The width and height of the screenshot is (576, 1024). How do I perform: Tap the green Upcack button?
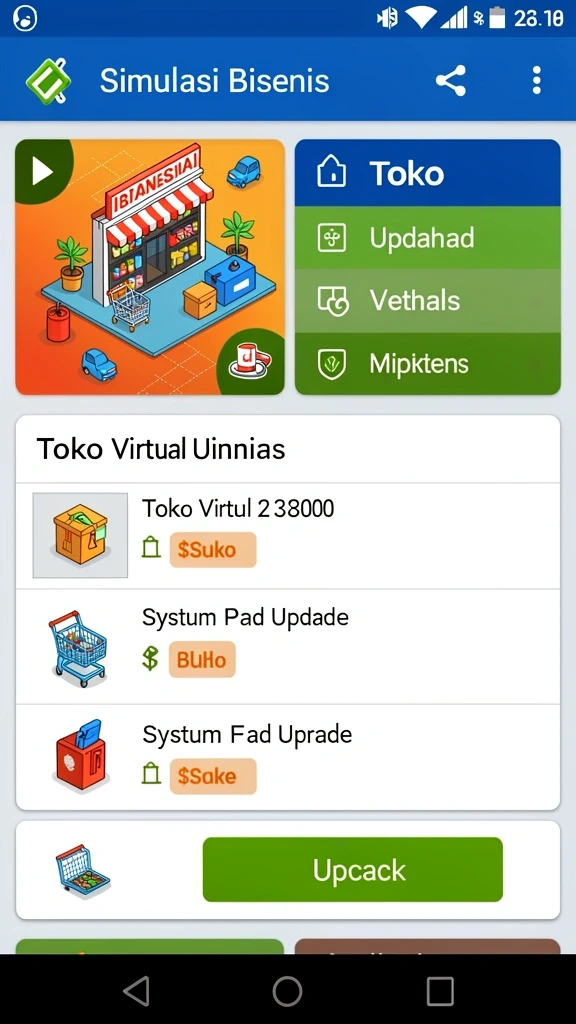click(353, 870)
